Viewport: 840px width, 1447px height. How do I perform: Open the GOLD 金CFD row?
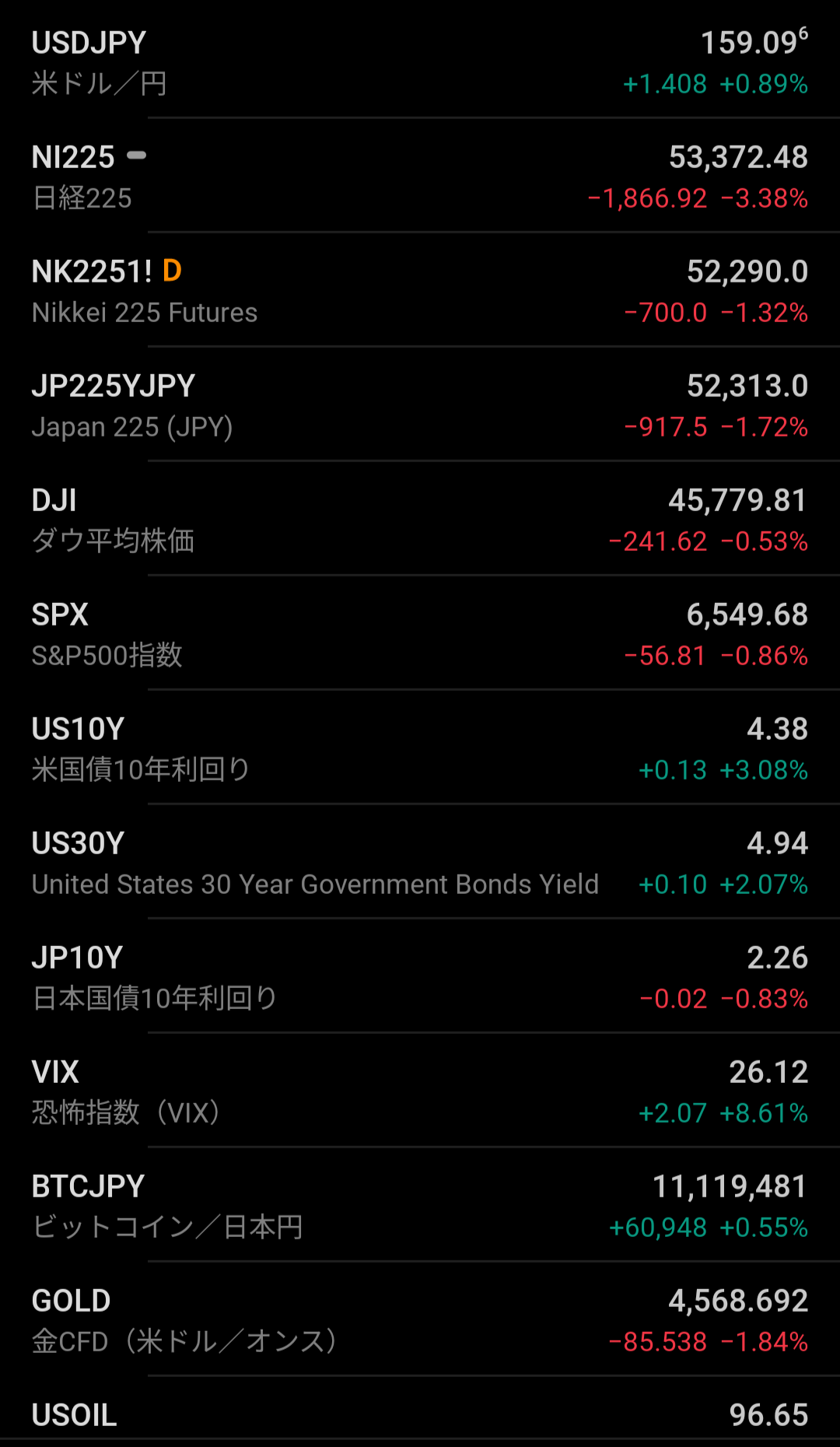[420, 1320]
